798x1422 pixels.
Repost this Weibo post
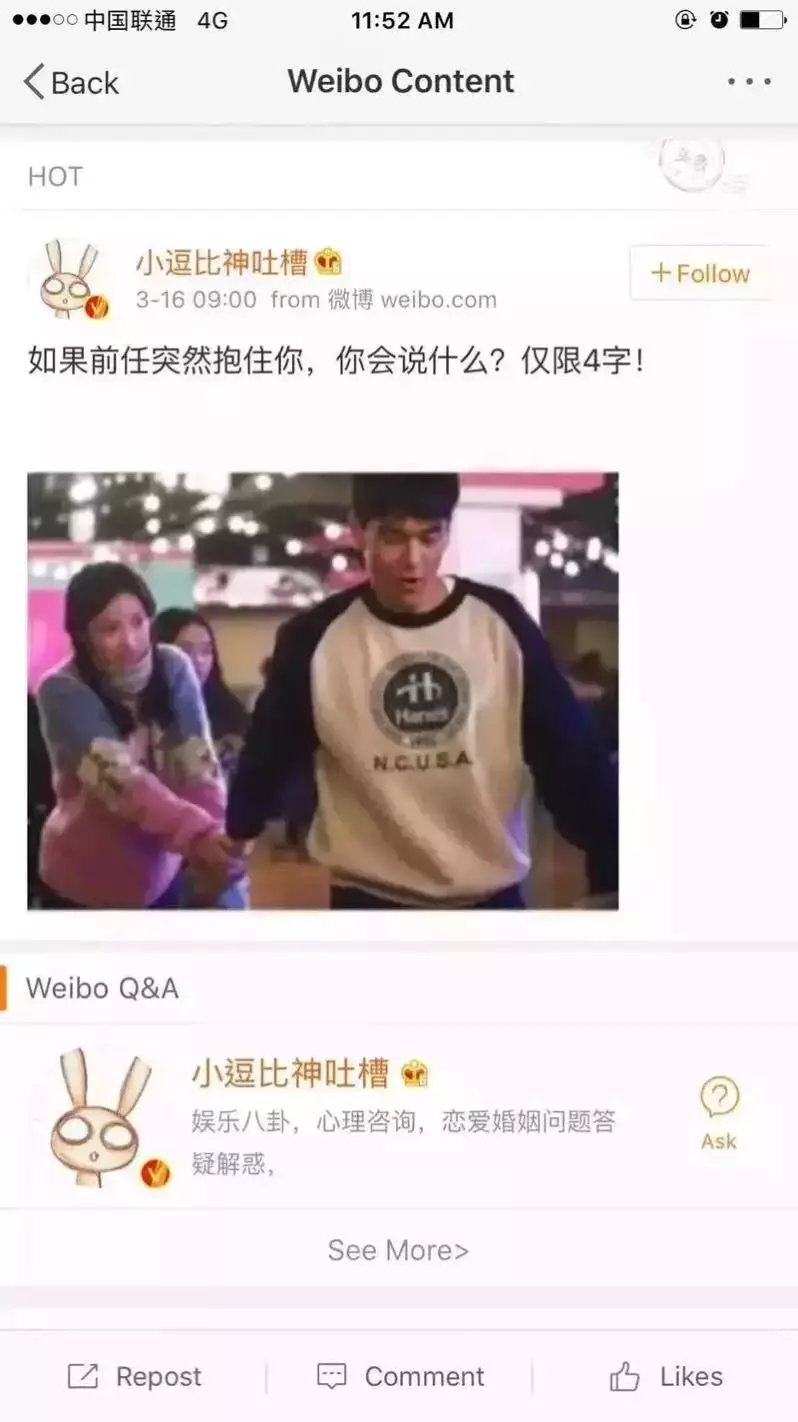click(134, 1376)
